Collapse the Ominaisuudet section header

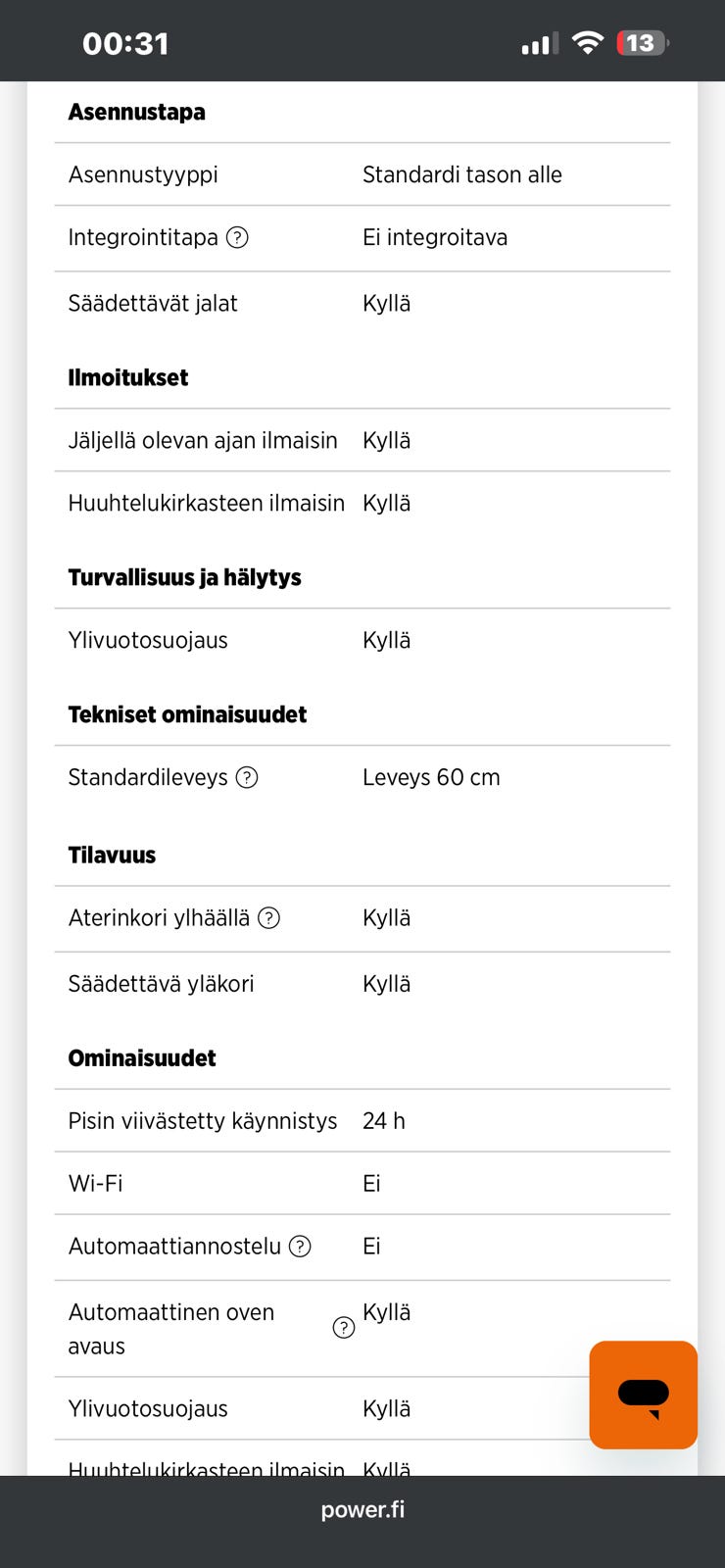(x=141, y=1057)
